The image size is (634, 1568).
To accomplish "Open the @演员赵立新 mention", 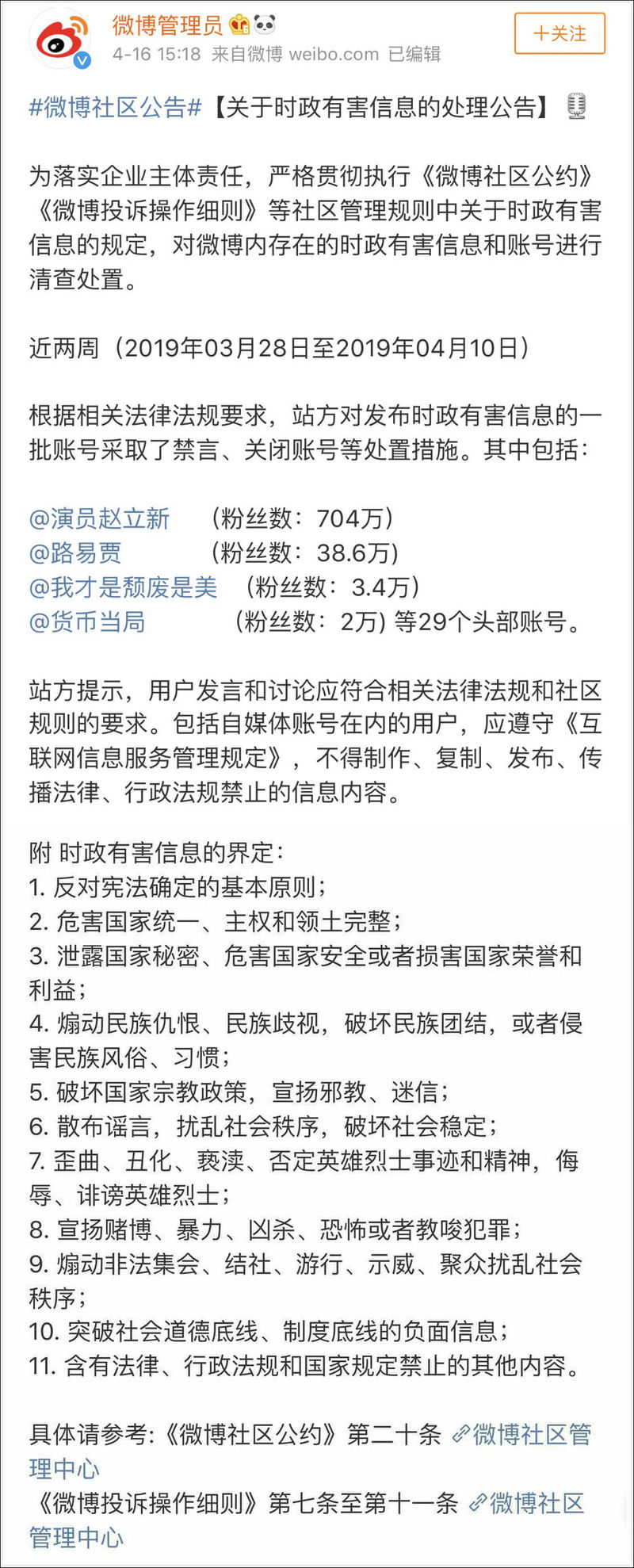I will coord(99,518).
